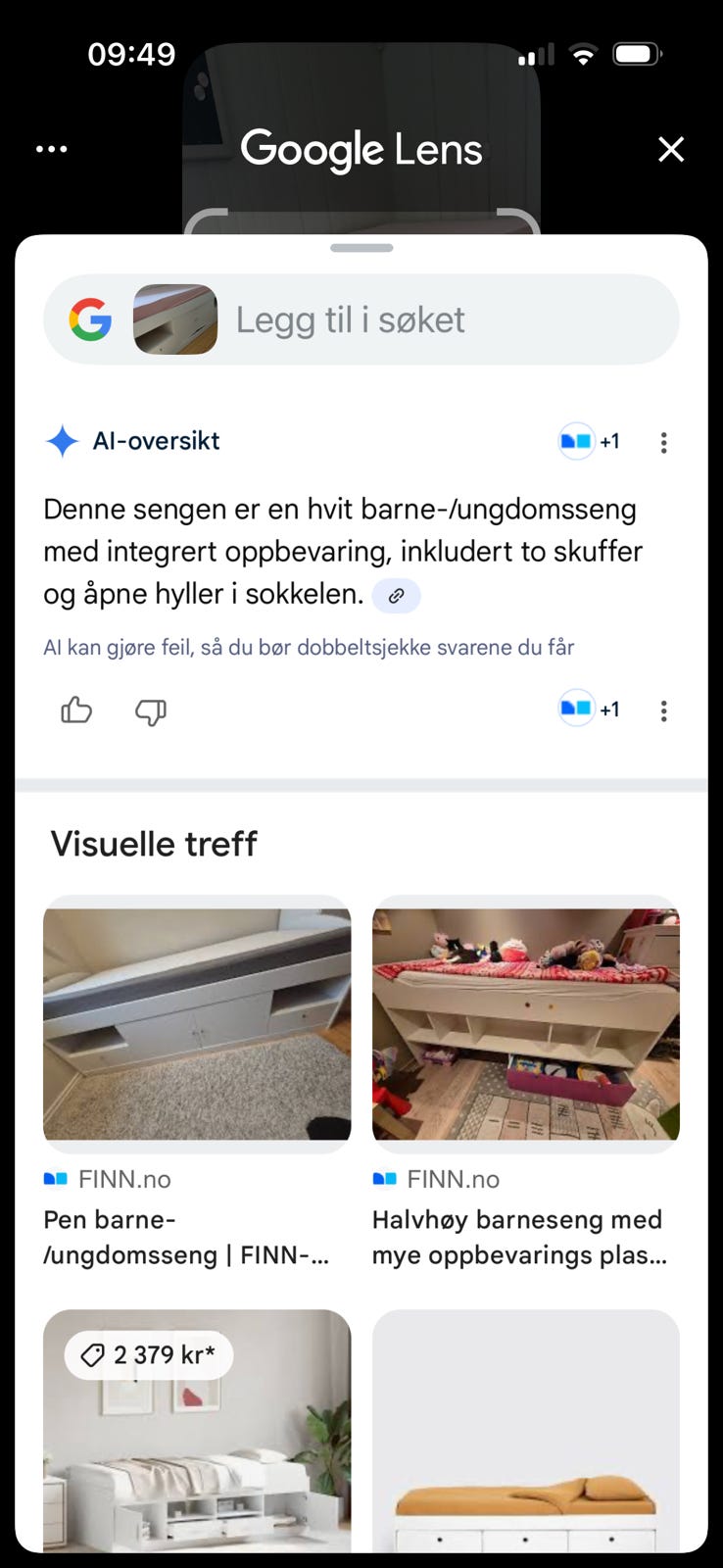
Task: Open the overflow menu beside the AI-oversikt header
Action: coord(664,442)
